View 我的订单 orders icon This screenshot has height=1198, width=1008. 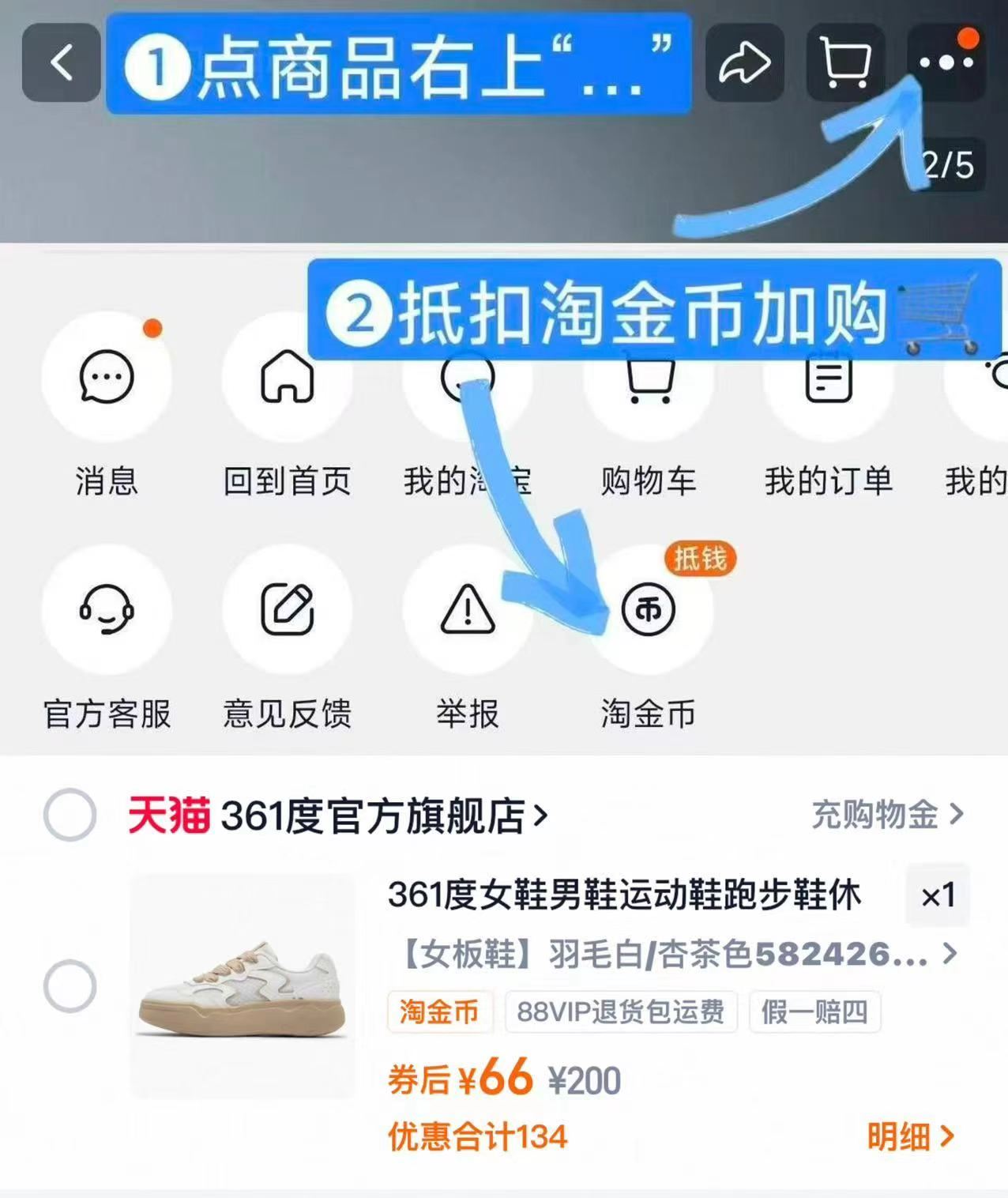tap(828, 379)
